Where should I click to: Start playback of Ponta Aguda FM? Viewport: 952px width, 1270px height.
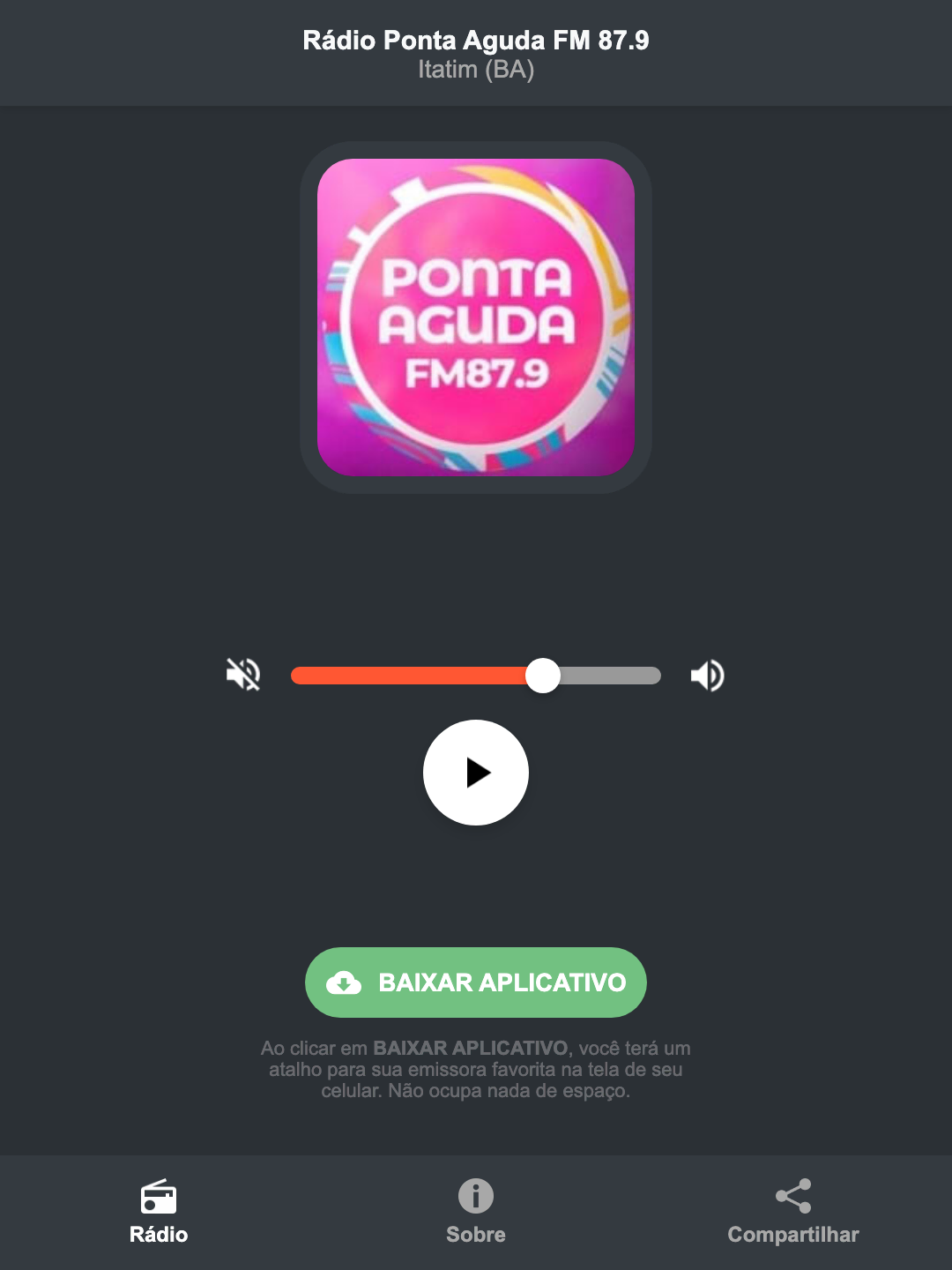tap(476, 773)
